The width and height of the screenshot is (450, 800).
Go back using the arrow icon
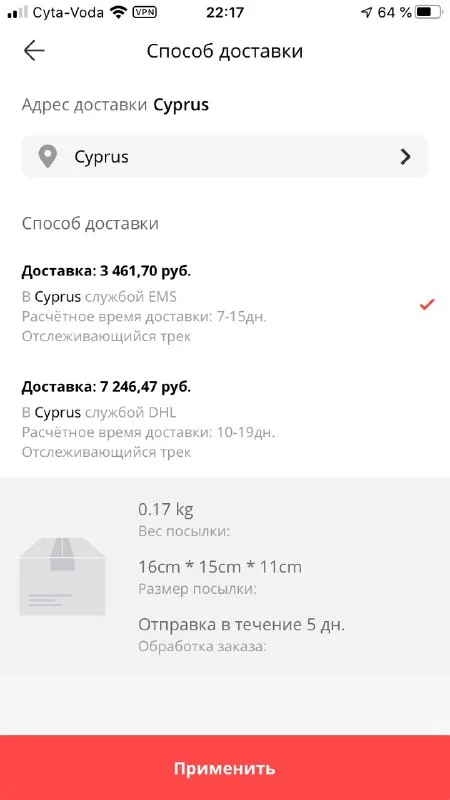[x=34, y=51]
